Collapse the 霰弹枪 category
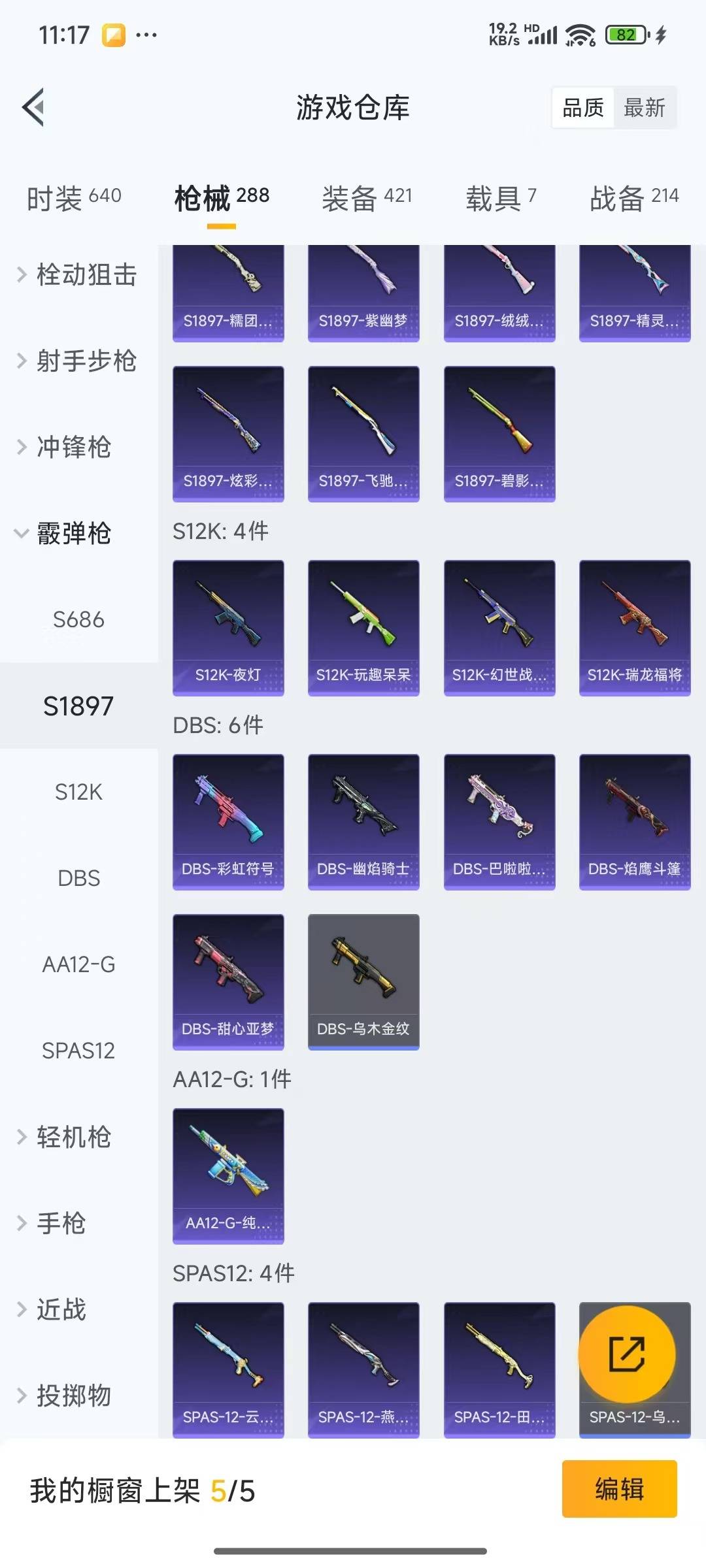The height and width of the screenshot is (1568, 706). 65,534
